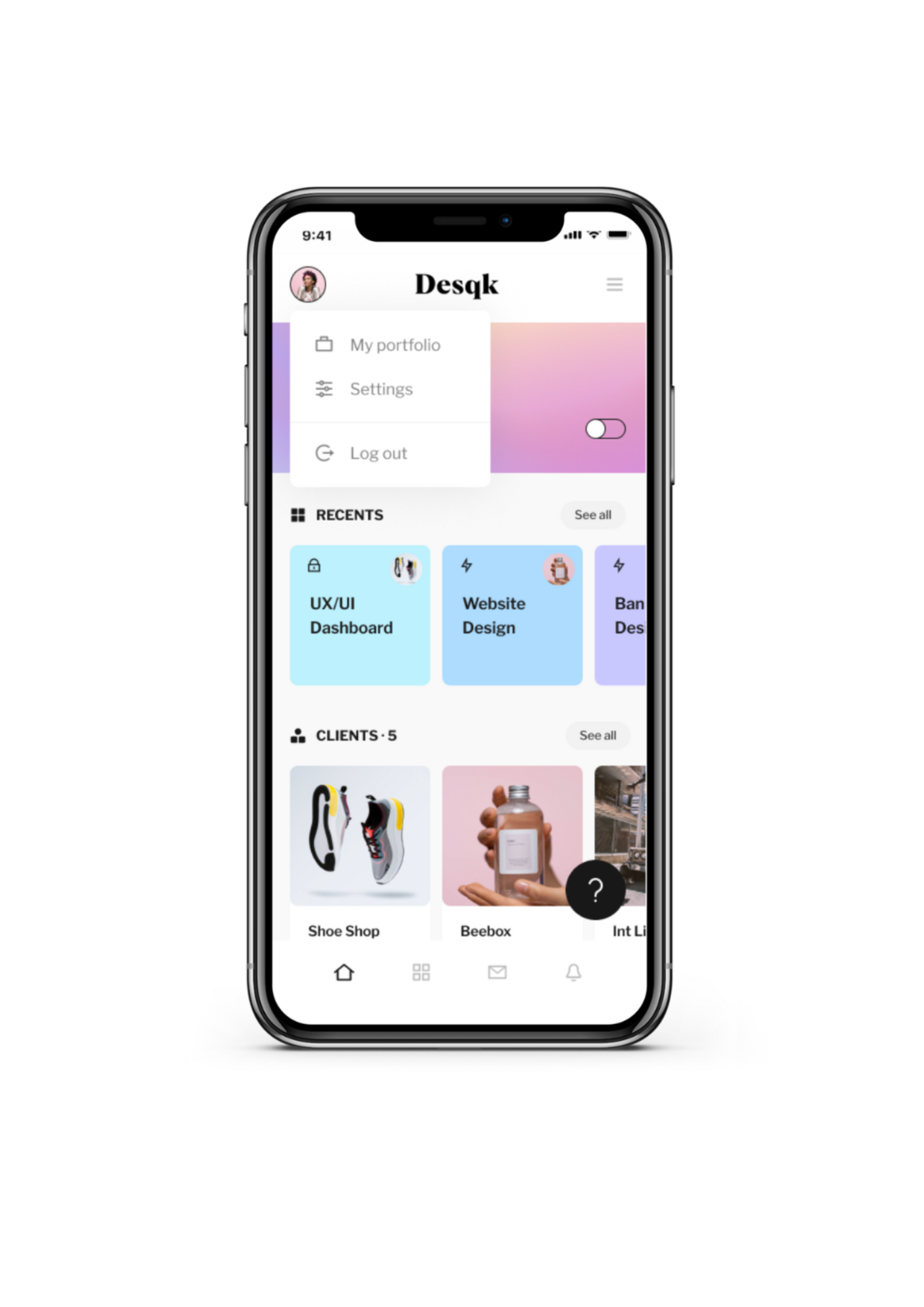Open the UX/UI Dashboard card

pos(360,615)
